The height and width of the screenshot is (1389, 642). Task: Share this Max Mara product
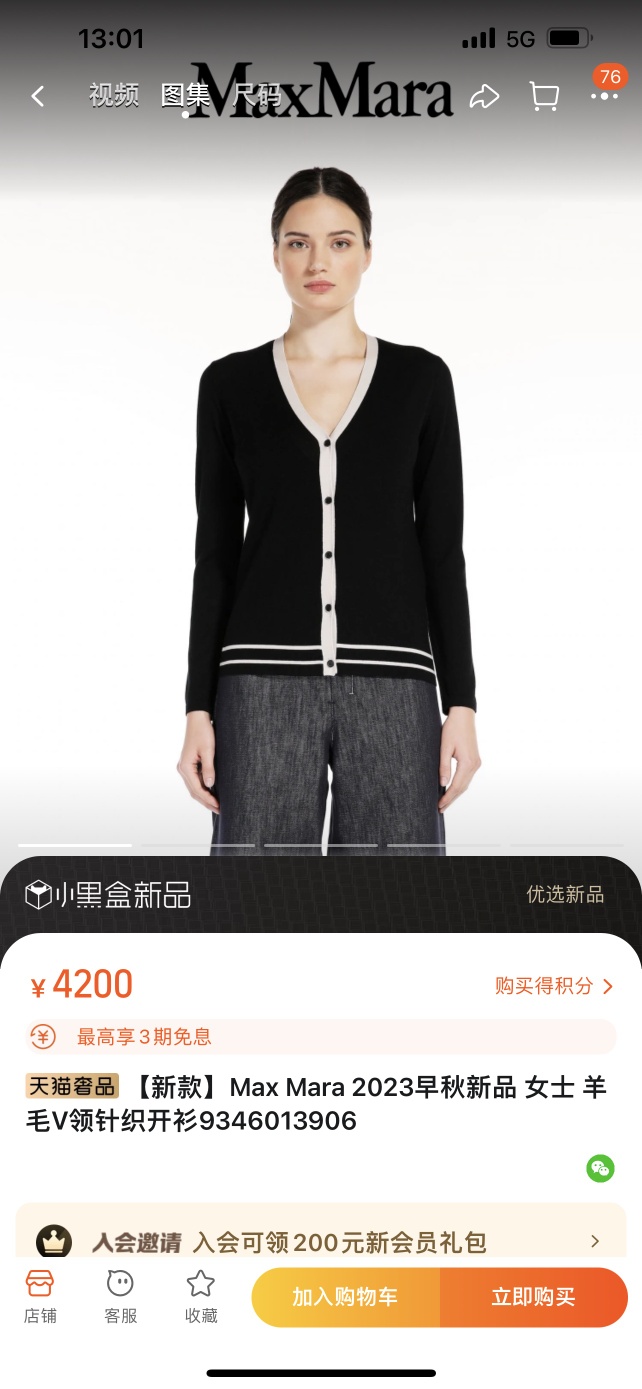[x=485, y=96]
